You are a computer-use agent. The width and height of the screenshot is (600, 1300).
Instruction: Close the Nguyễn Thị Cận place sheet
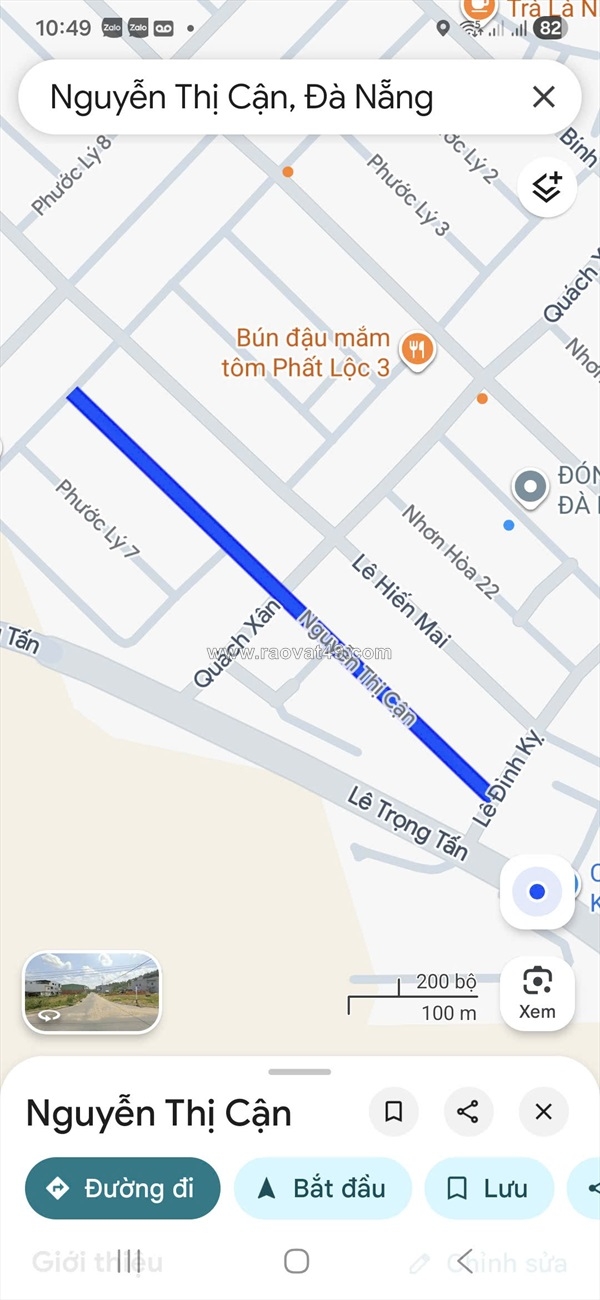tap(543, 1112)
